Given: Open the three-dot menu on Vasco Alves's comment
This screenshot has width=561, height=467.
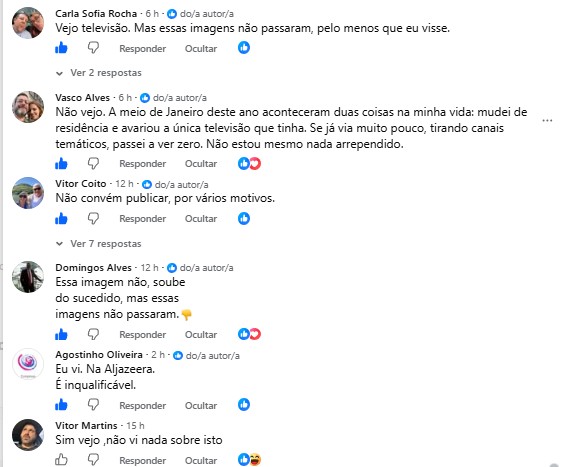Looking at the screenshot, I should point(547,121).
